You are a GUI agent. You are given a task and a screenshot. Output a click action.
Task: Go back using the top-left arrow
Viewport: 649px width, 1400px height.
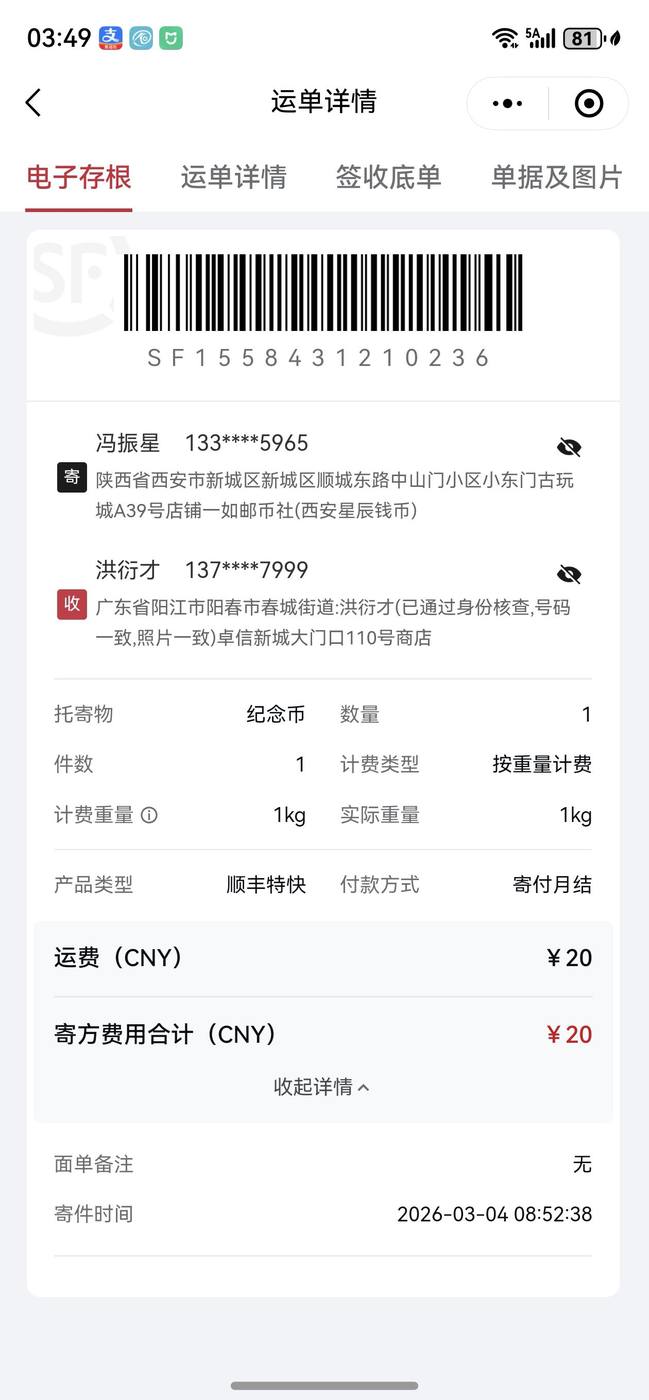(33, 102)
